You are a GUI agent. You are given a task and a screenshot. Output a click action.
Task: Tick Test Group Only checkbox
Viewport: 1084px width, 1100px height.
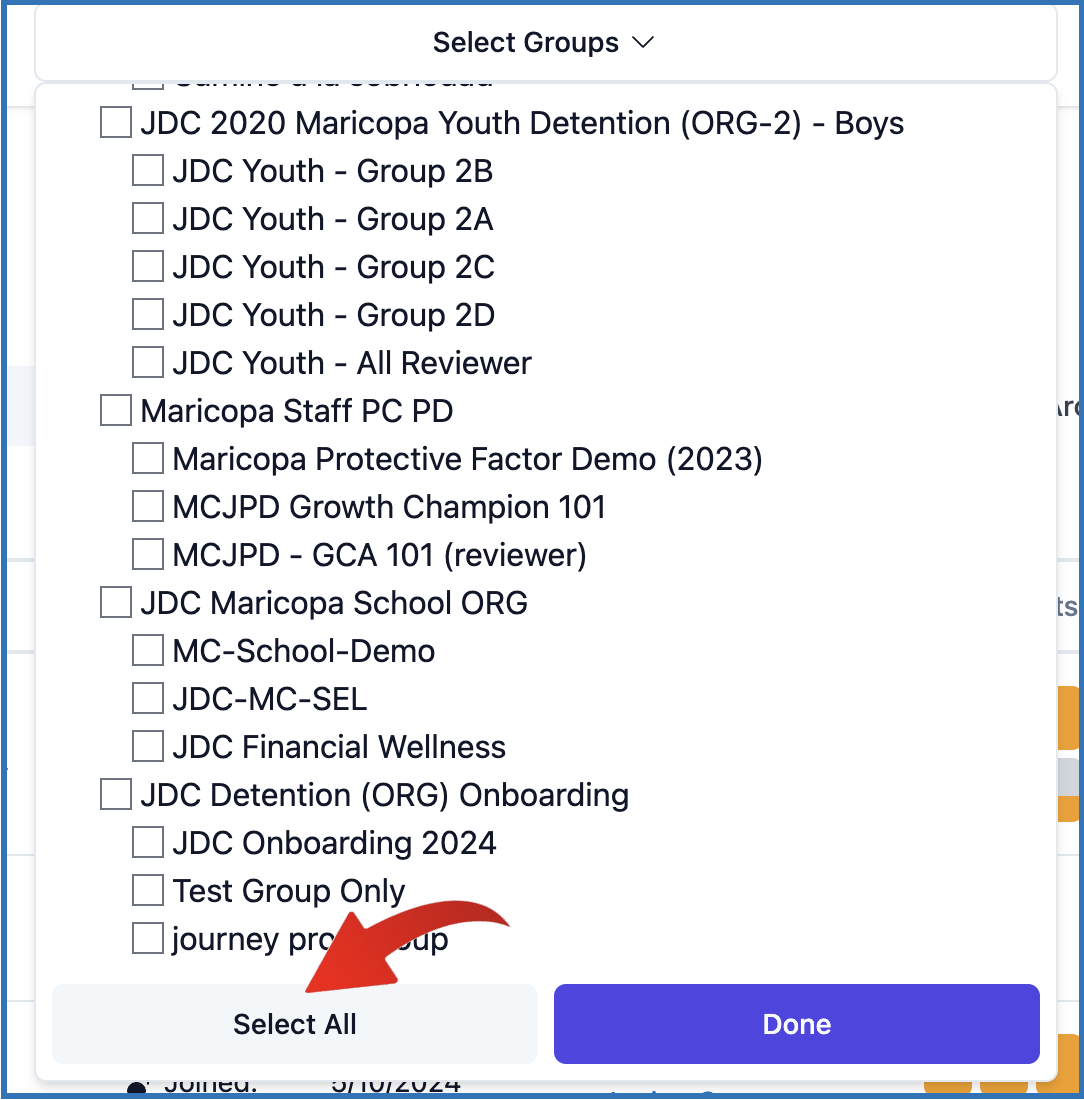click(x=148, y=891)
